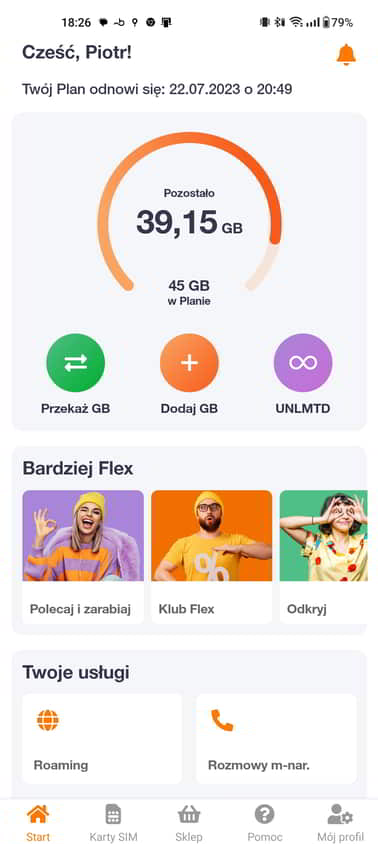This screenshot has width=378, height=844.
Task: Open the Klub Flex card
Action: pos(212,557)
